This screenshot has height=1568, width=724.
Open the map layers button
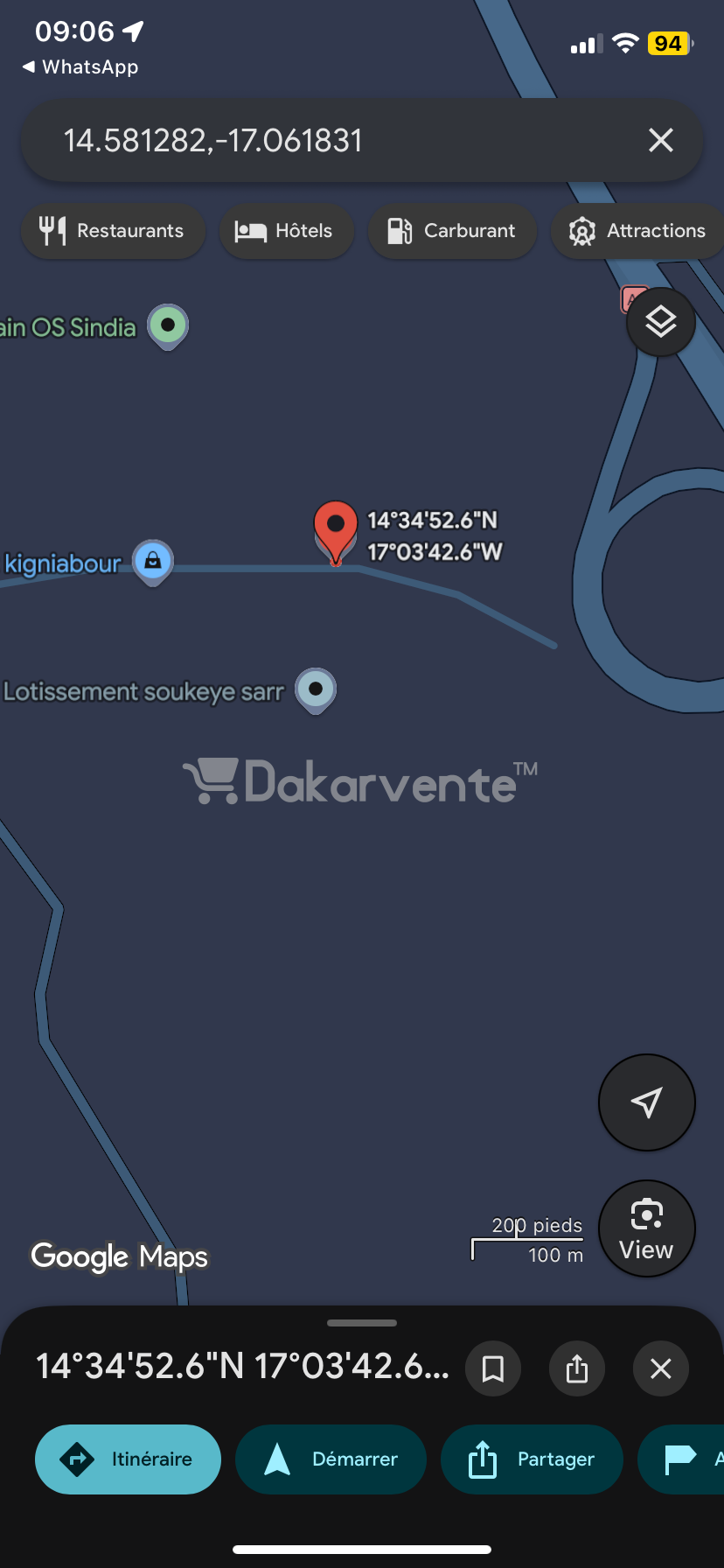661,322
